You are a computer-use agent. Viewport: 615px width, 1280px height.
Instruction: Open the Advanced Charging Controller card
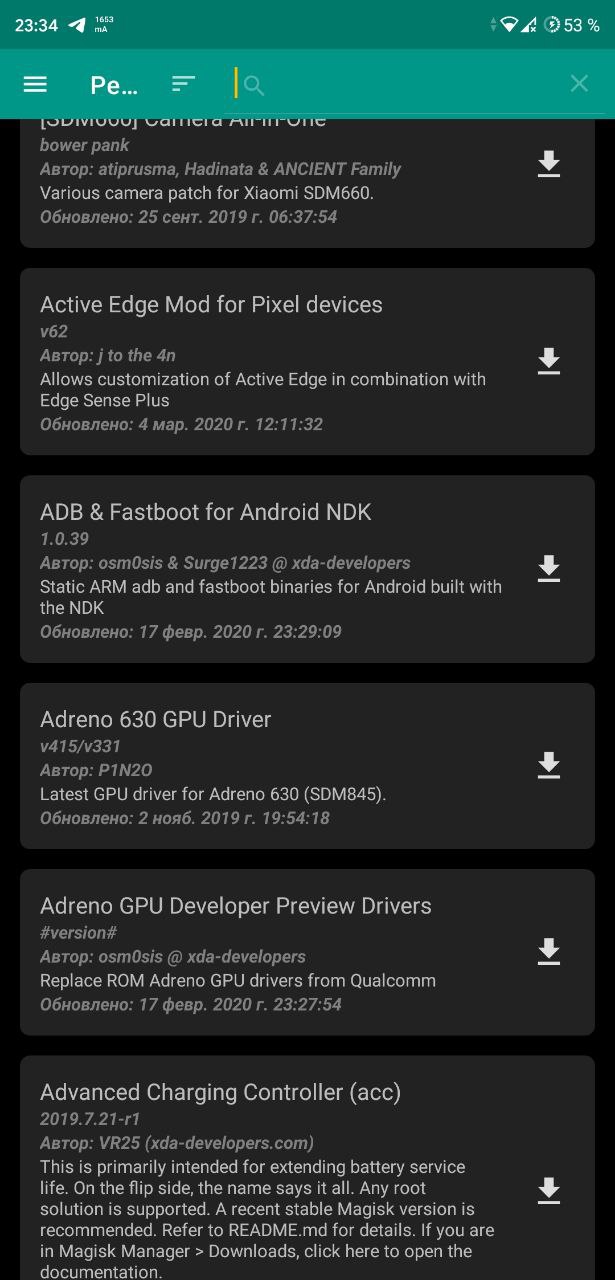(307, 1168)
